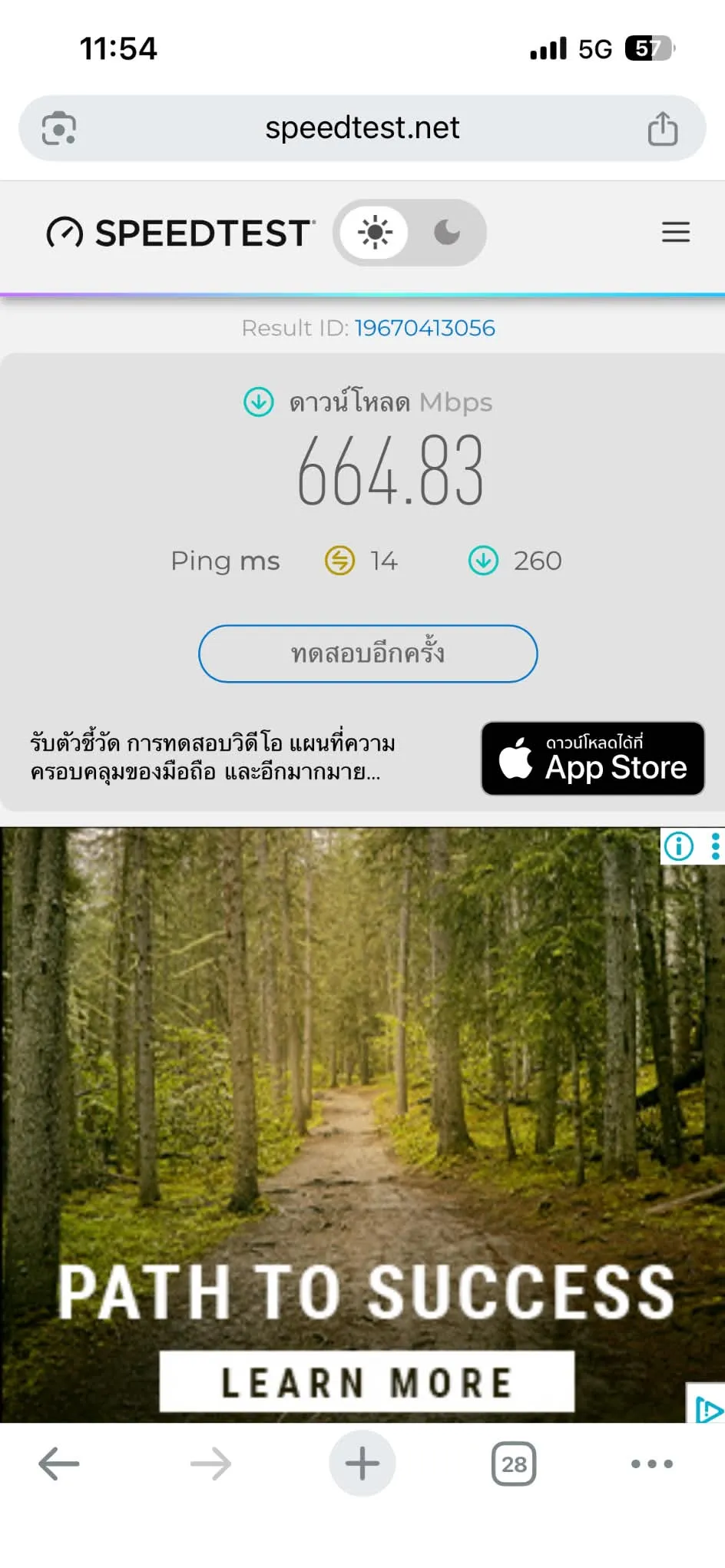Switch to dark mode with the moon icon
This screenshot has height=1568, width=725.
(x=447, y=232)
